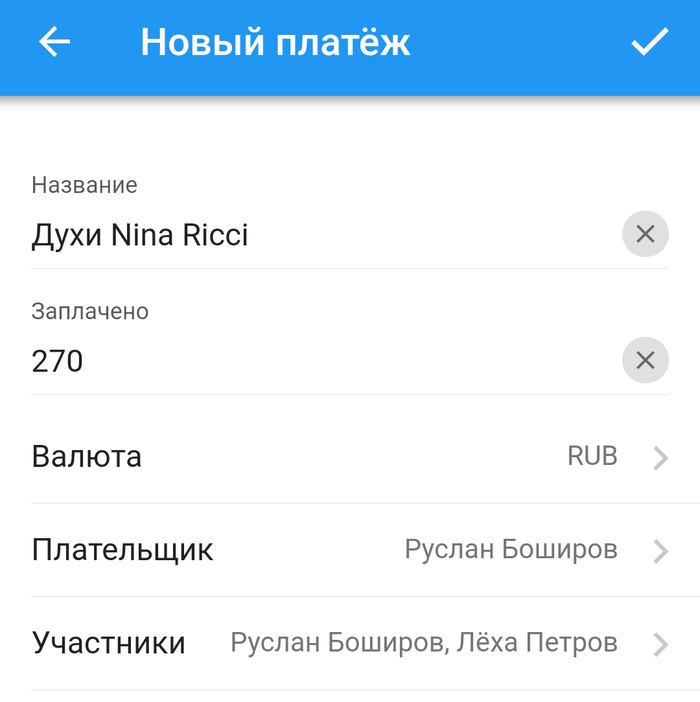Viewport: 700px width, 702px height.
Task: Go back using the arrow icon
Action: point(54,42)
